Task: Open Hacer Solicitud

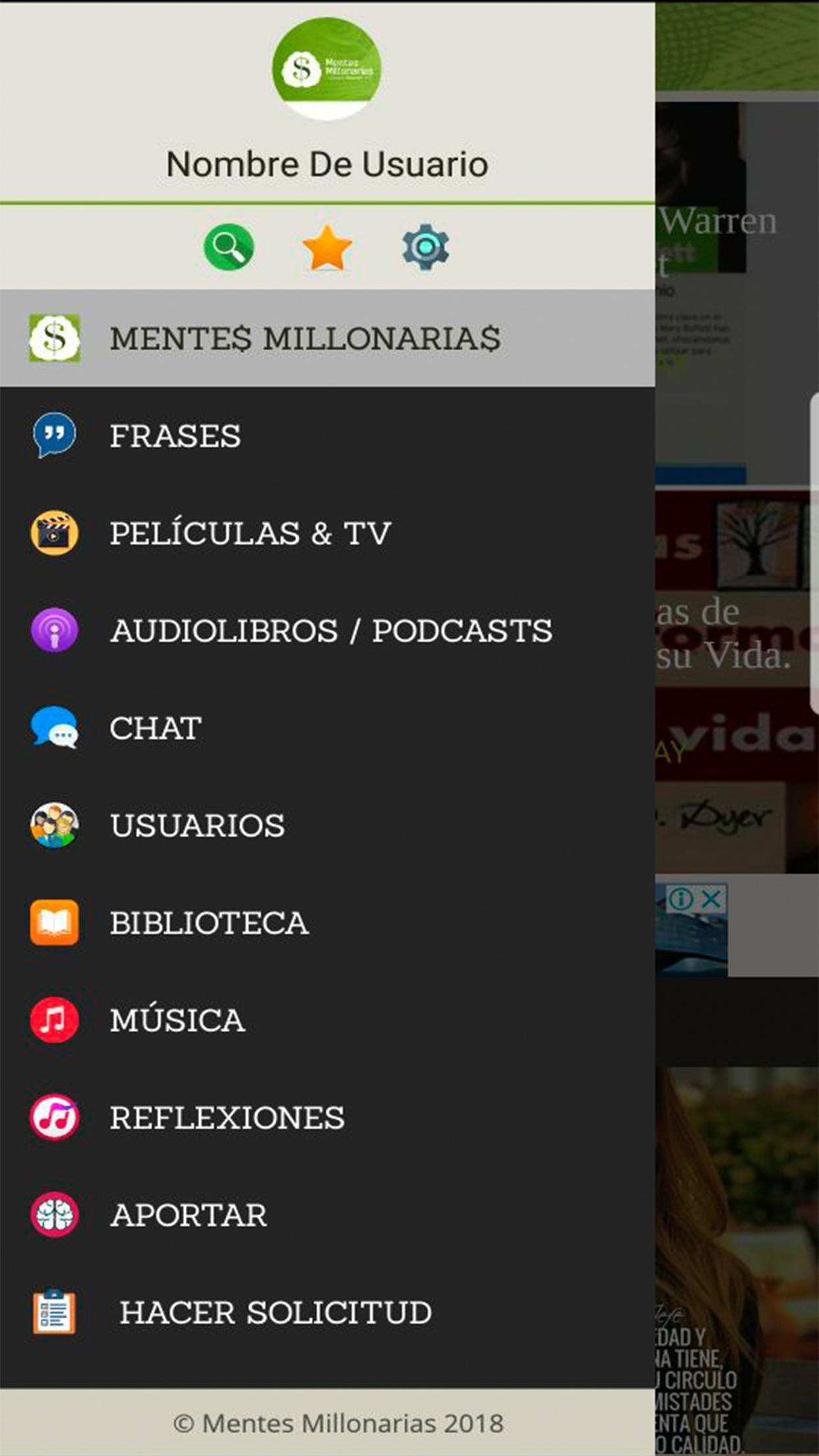Action: [x=275, y=1312]
